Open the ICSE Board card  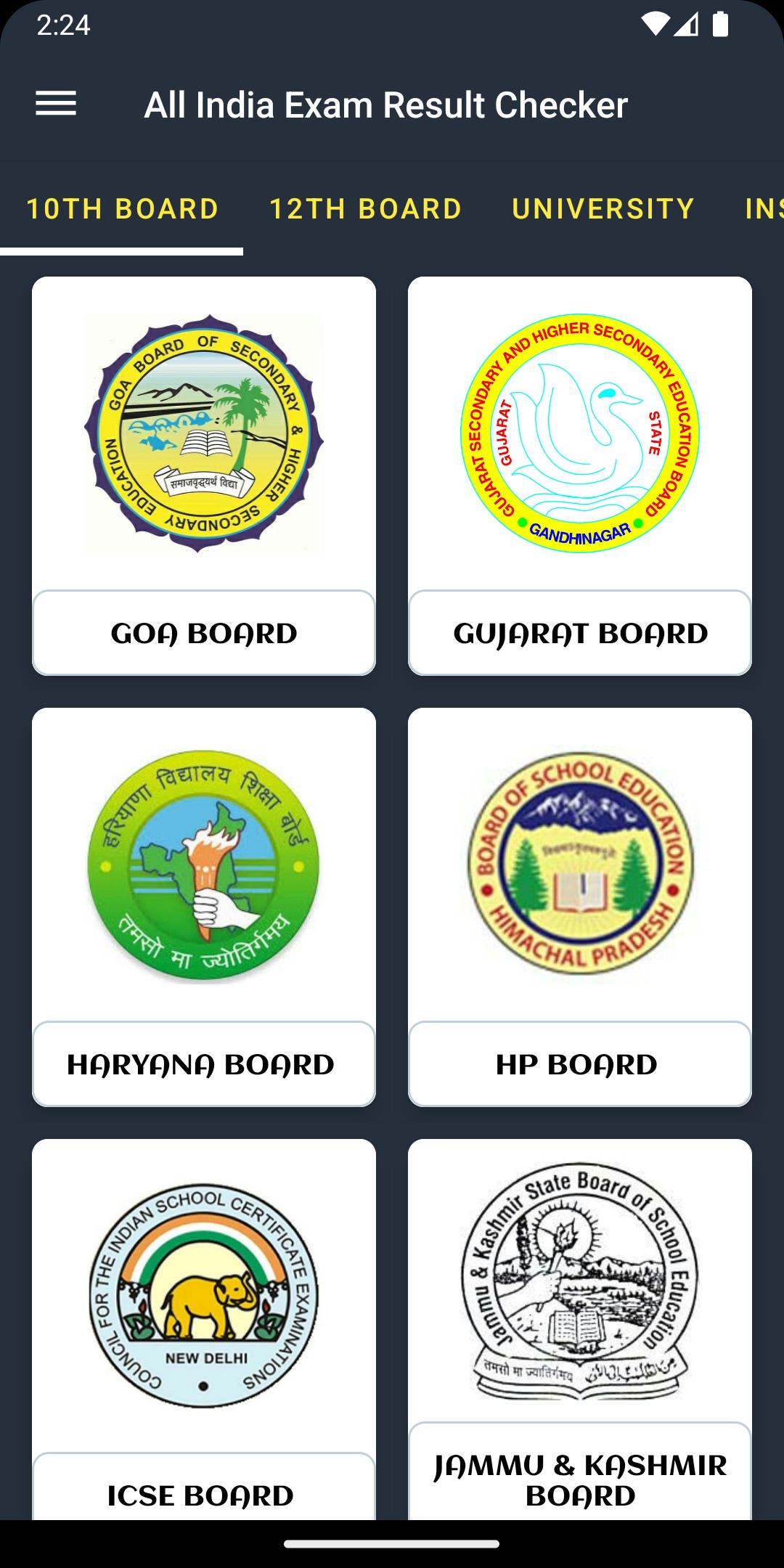click(204, 1329)
